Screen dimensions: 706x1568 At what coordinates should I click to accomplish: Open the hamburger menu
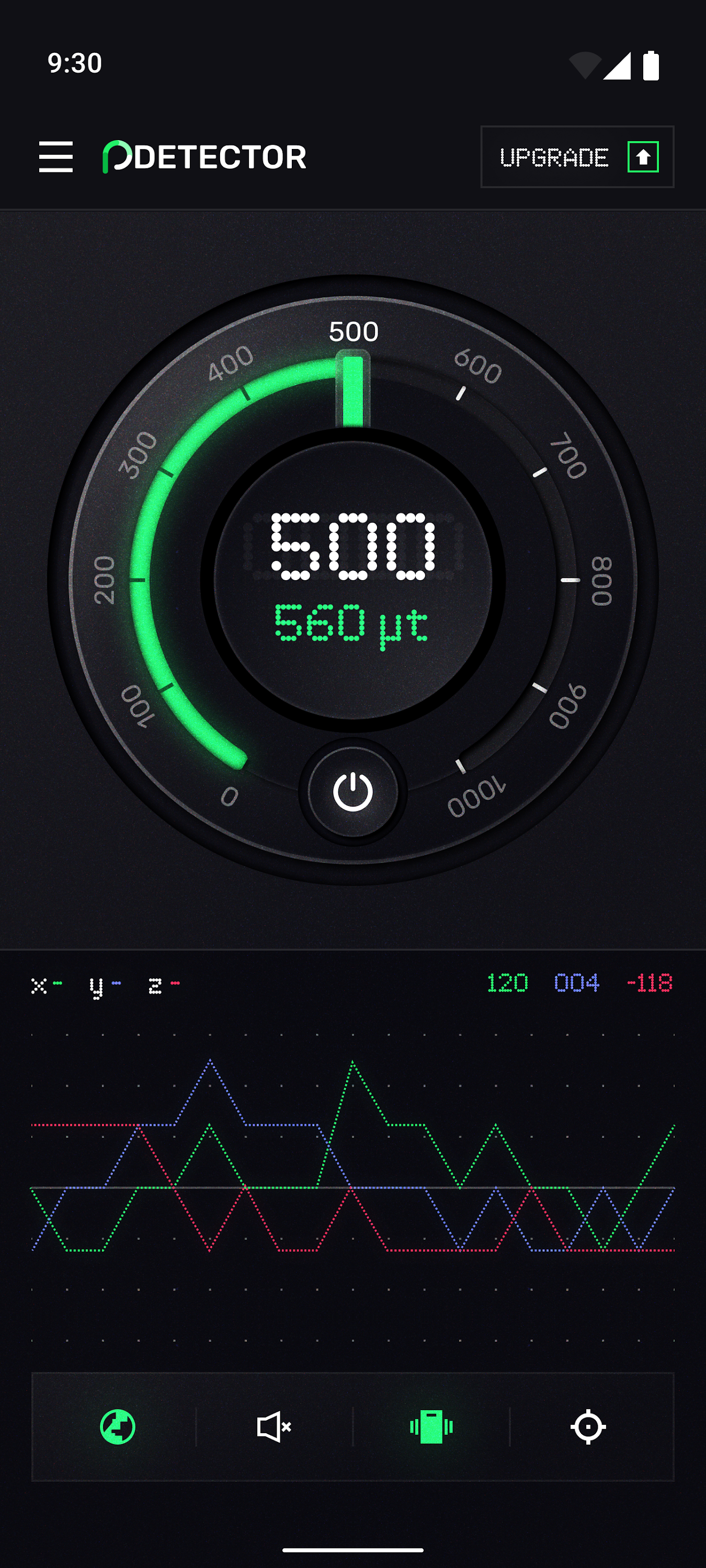55,156
